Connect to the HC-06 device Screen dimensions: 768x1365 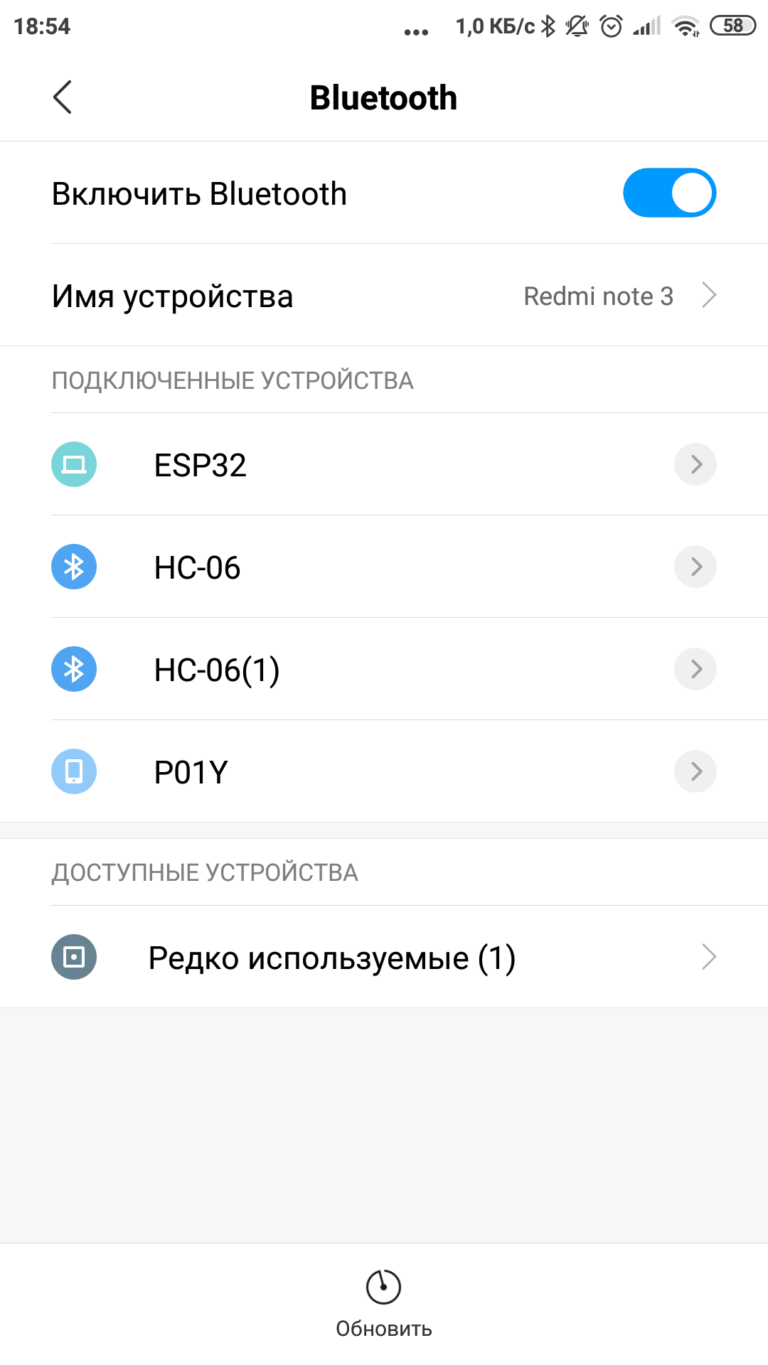tap(197, 568)
